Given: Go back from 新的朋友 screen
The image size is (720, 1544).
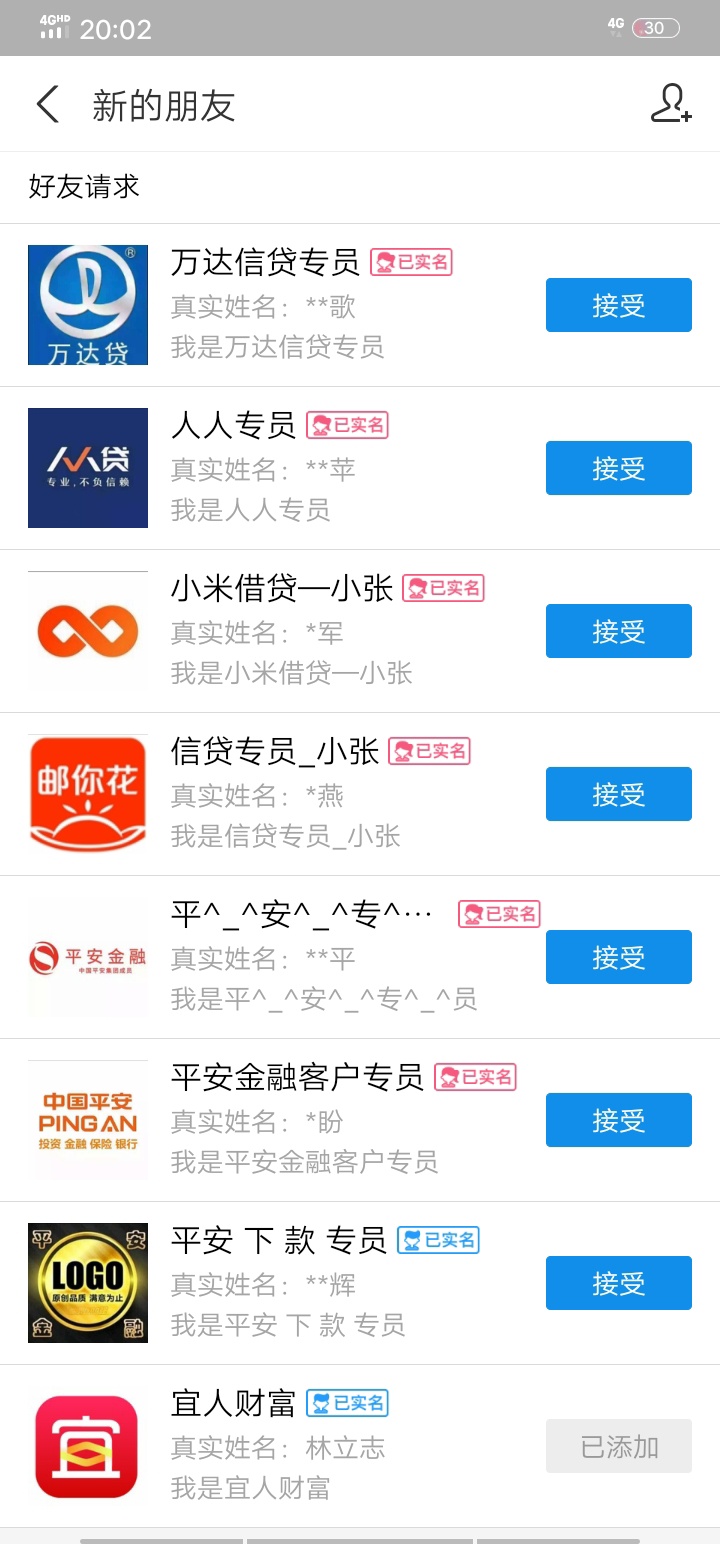Looking at the screenshot, I should pyautogui.click(x=47, y=104).
